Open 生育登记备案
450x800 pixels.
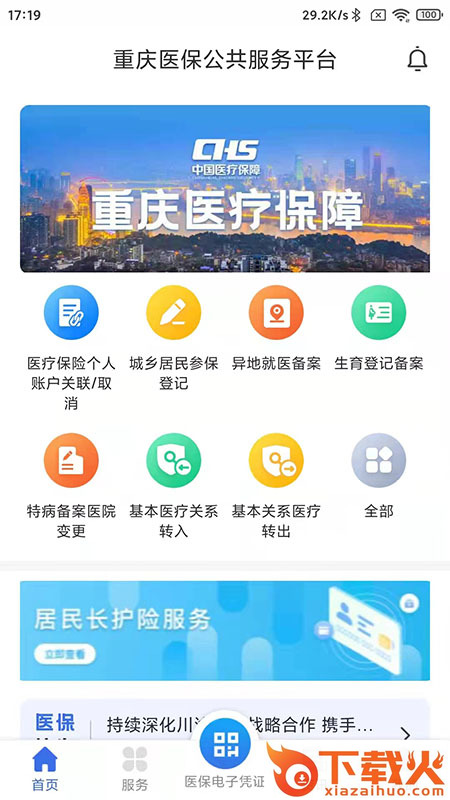pyautogui.click(x=379, y=328)
